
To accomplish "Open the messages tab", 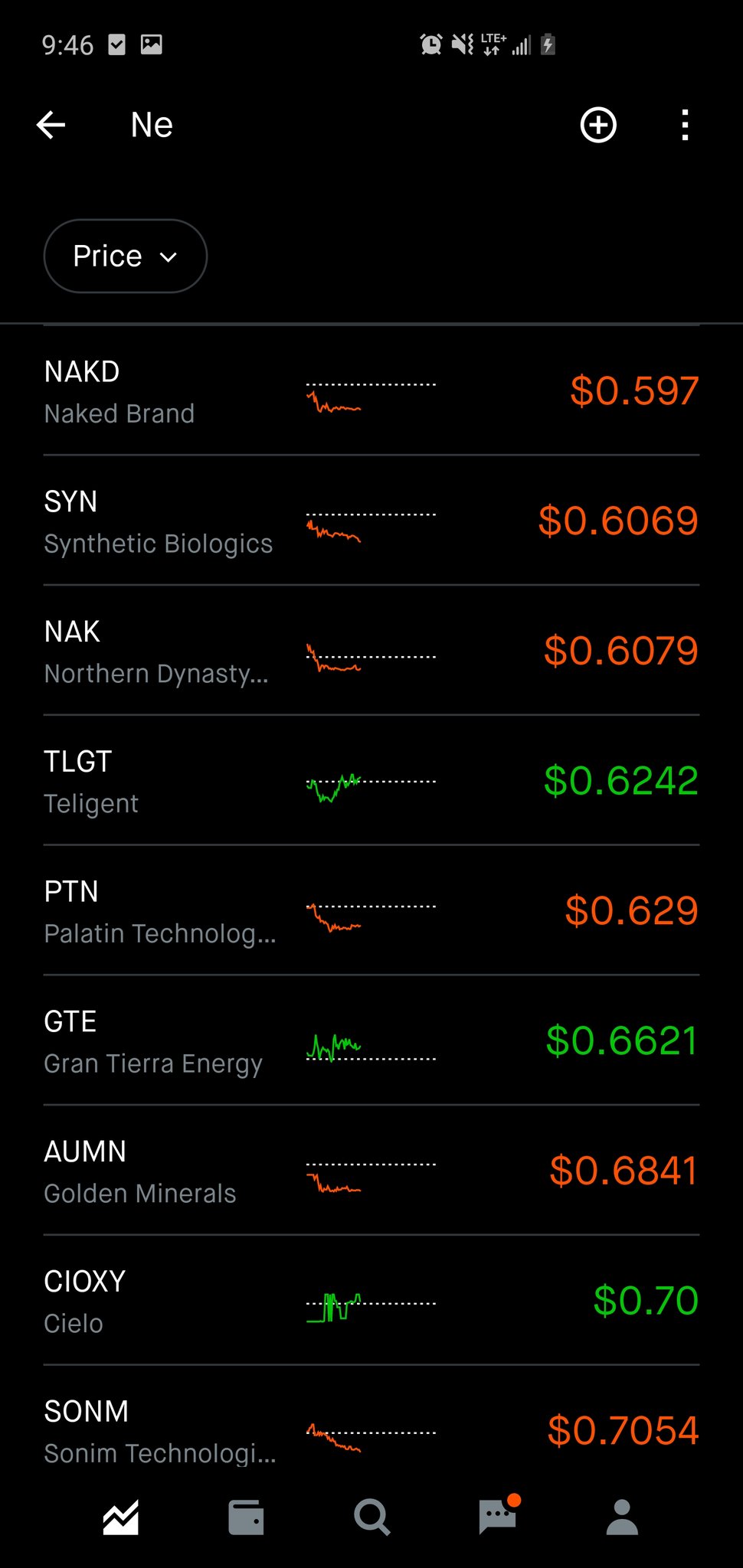I will pos(497,1517).
